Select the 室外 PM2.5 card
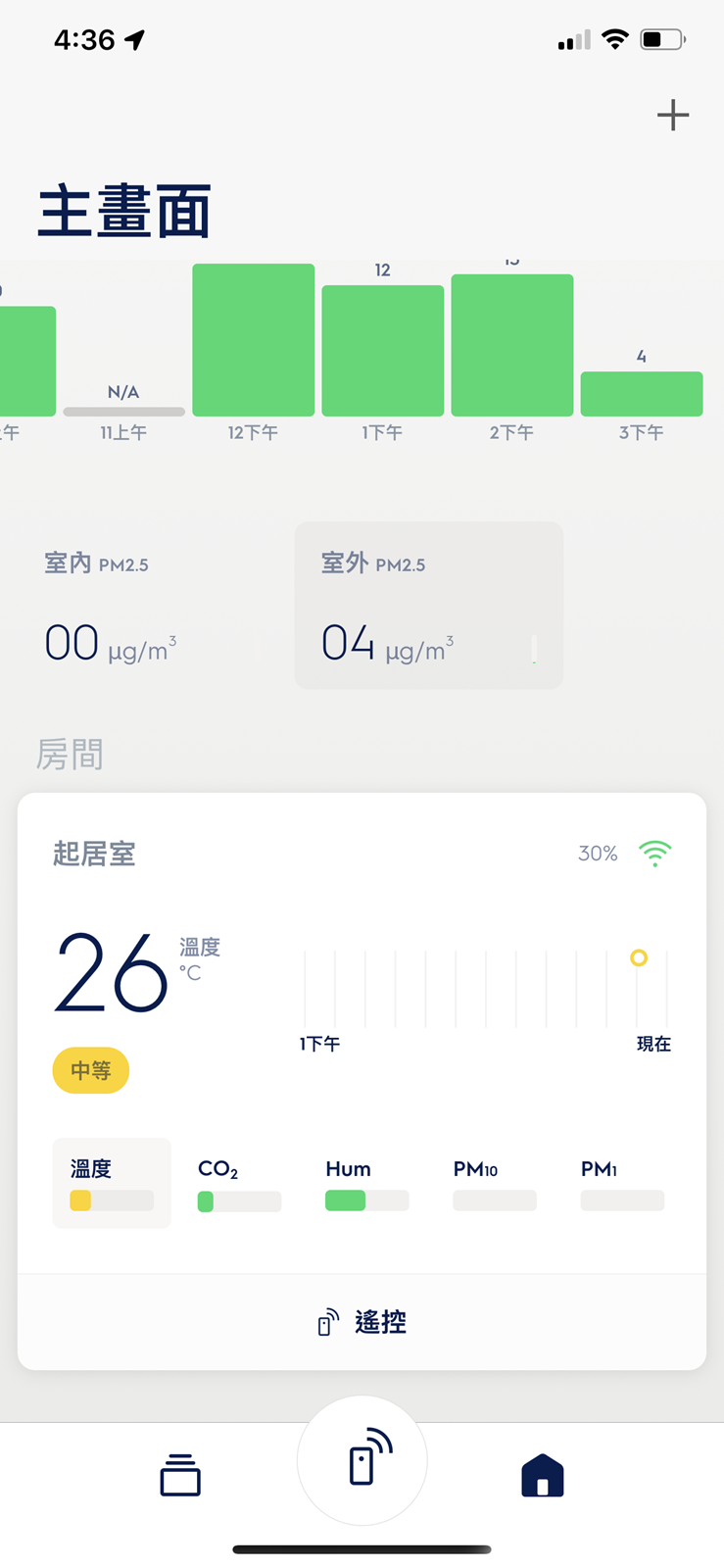This screenshot has height=1568, width=724. [x=428, y=606]
